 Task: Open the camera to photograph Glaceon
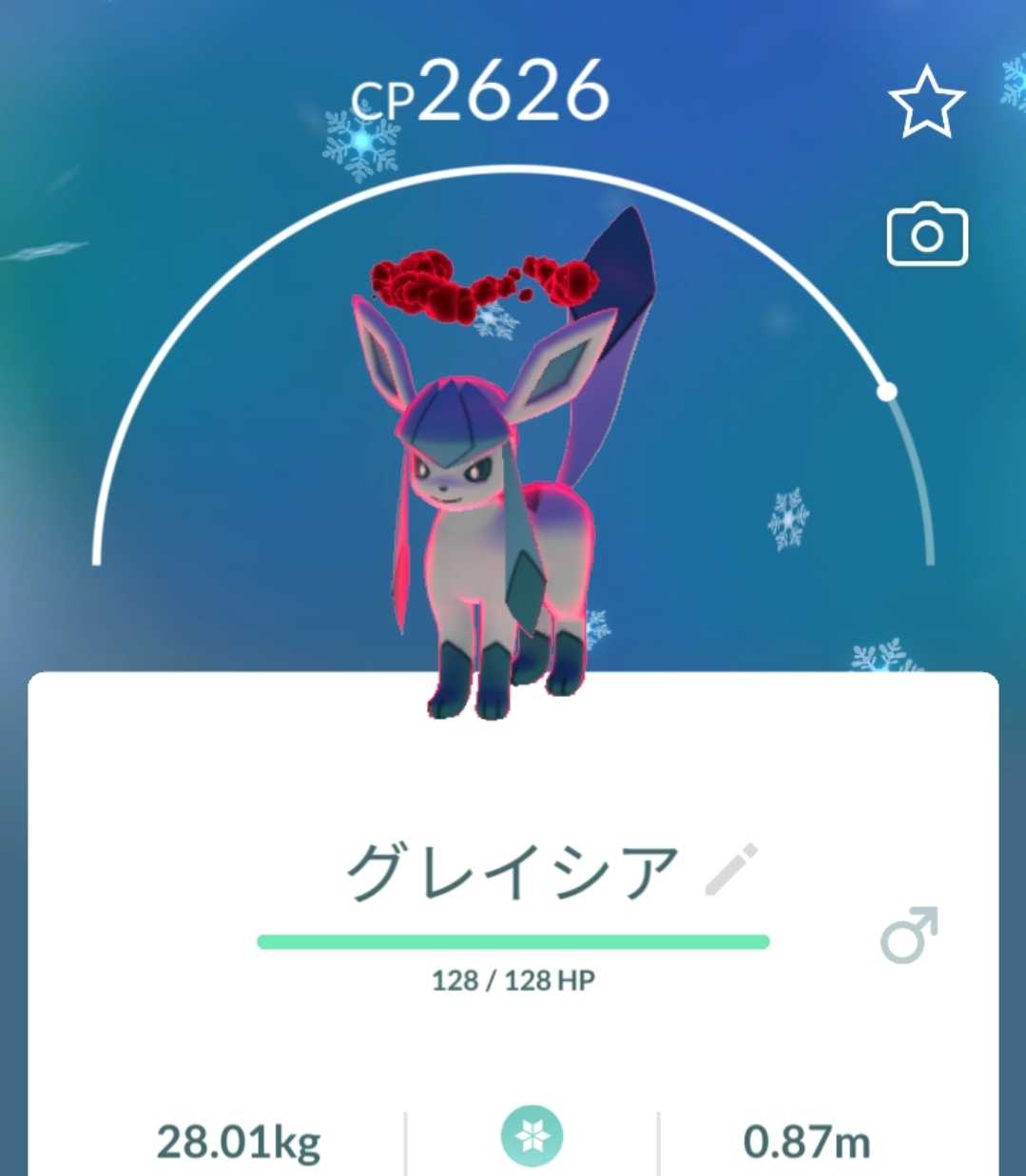(x=926, y=235)
